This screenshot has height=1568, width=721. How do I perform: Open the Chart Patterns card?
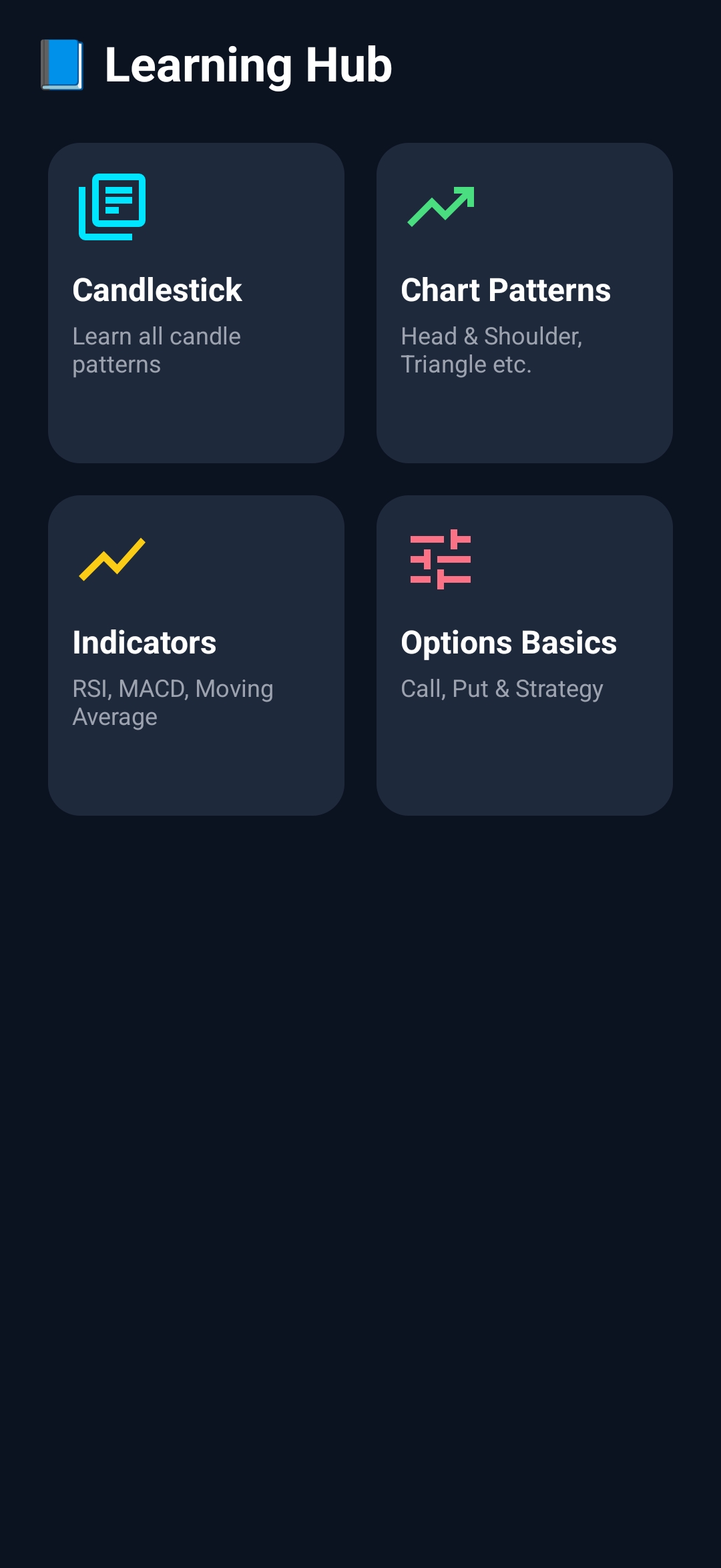(524, 303)
